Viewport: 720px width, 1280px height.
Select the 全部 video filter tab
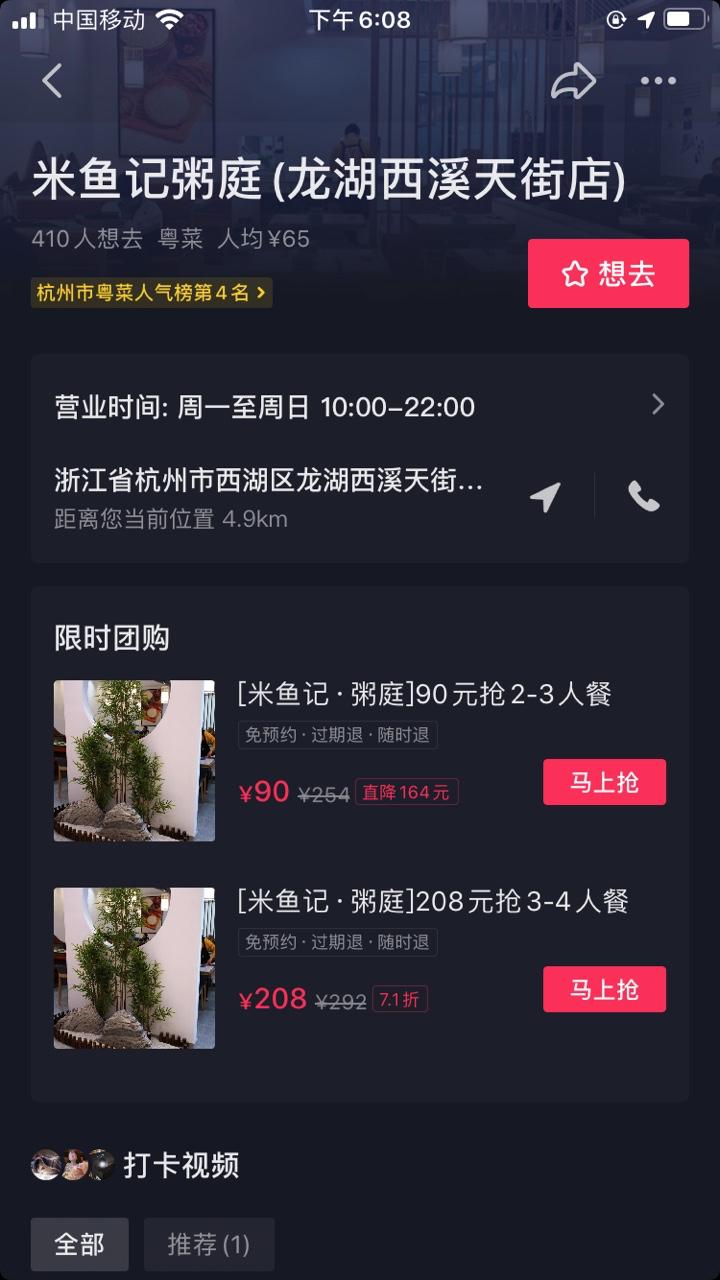(x=80, y=1244)
